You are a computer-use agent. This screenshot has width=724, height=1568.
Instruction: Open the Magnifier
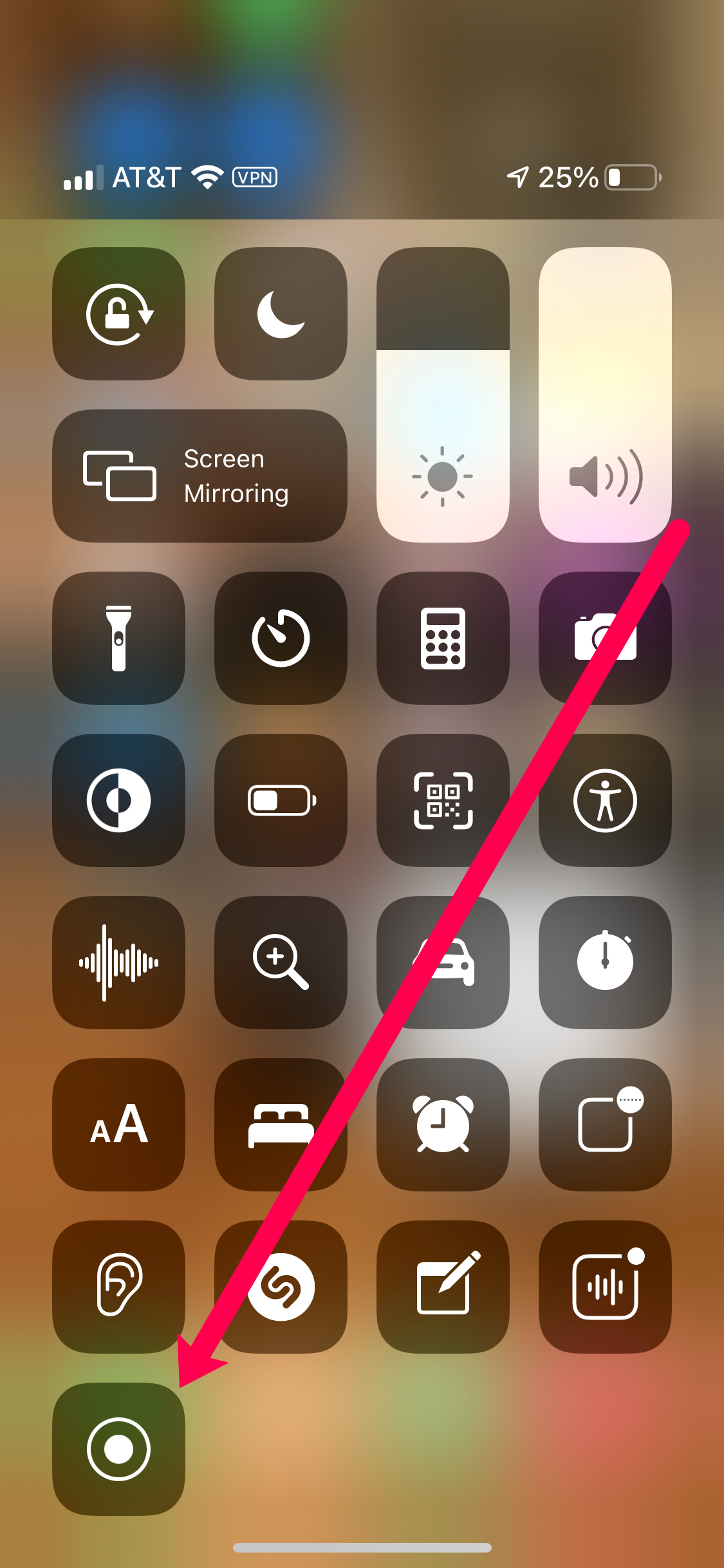(281, 963)
